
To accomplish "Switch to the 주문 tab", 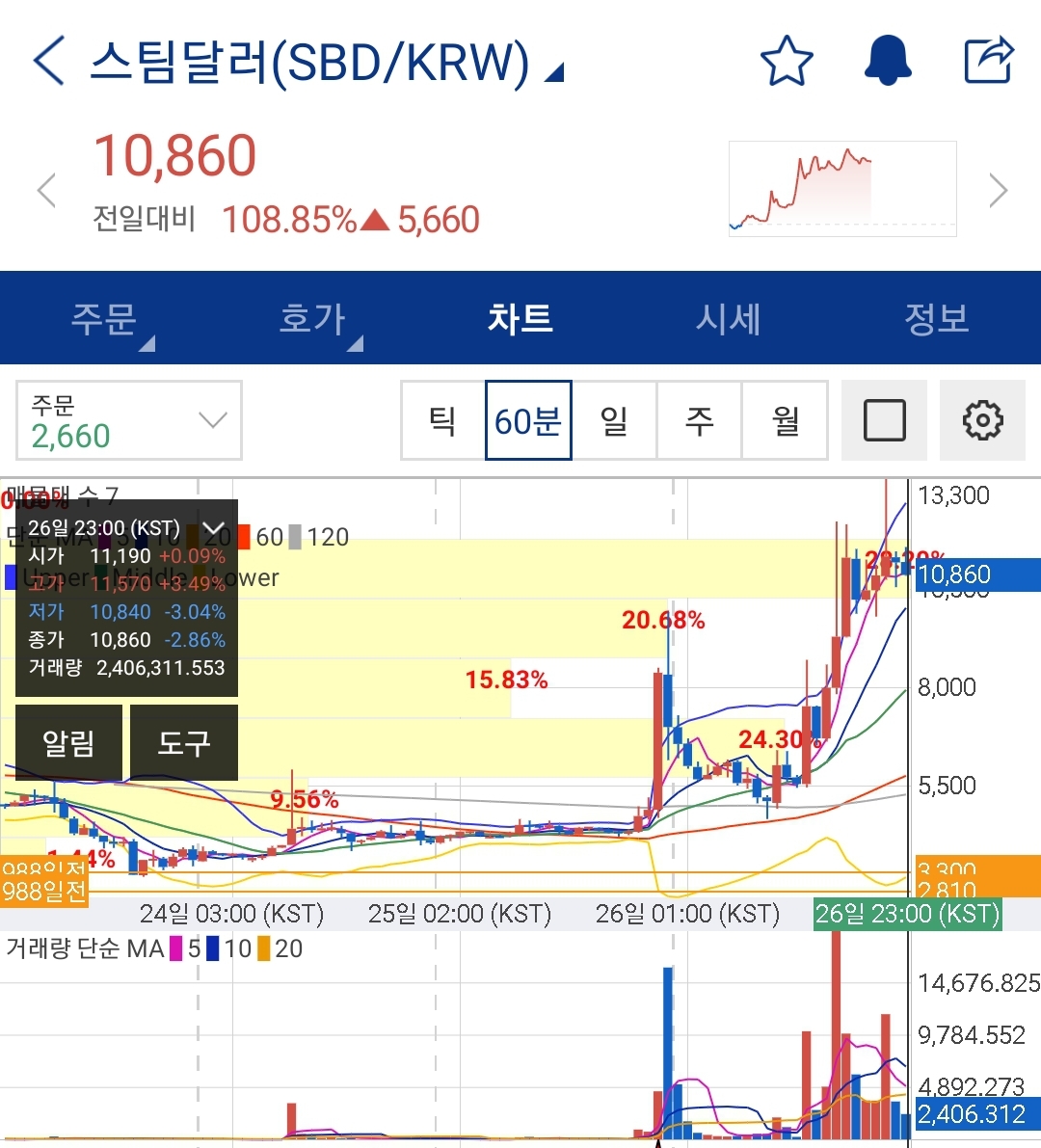I will pyautogui.click(x=104, y=318).
